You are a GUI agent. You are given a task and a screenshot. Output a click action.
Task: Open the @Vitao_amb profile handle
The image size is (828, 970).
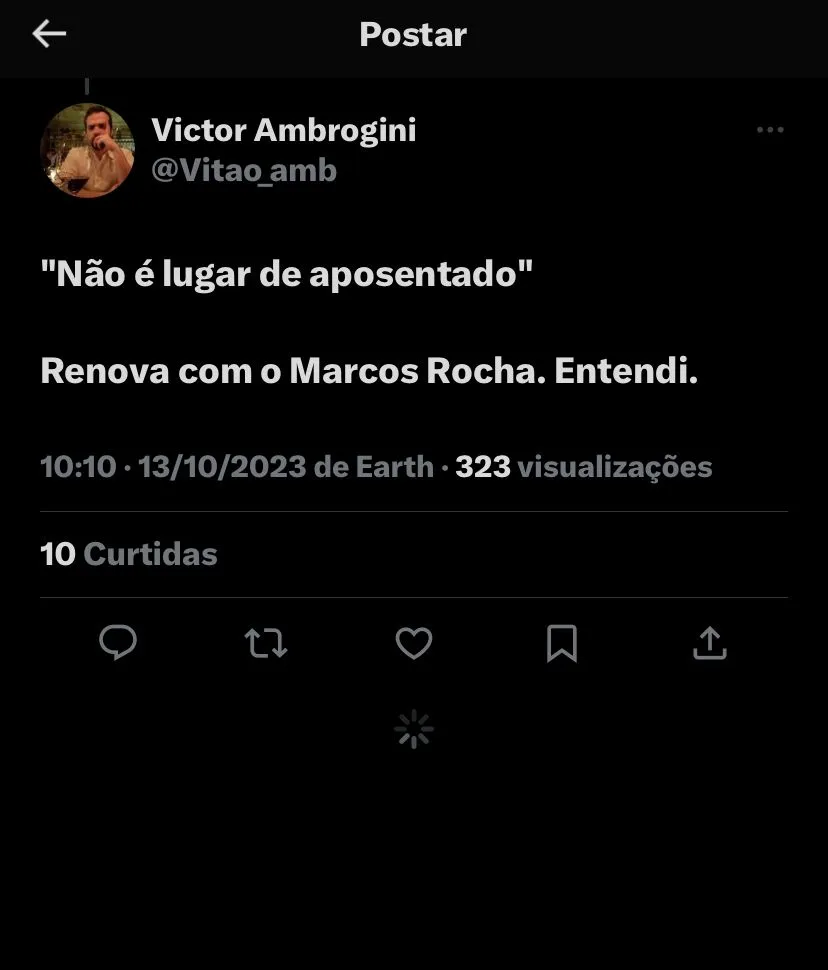(x=243, y=171)
